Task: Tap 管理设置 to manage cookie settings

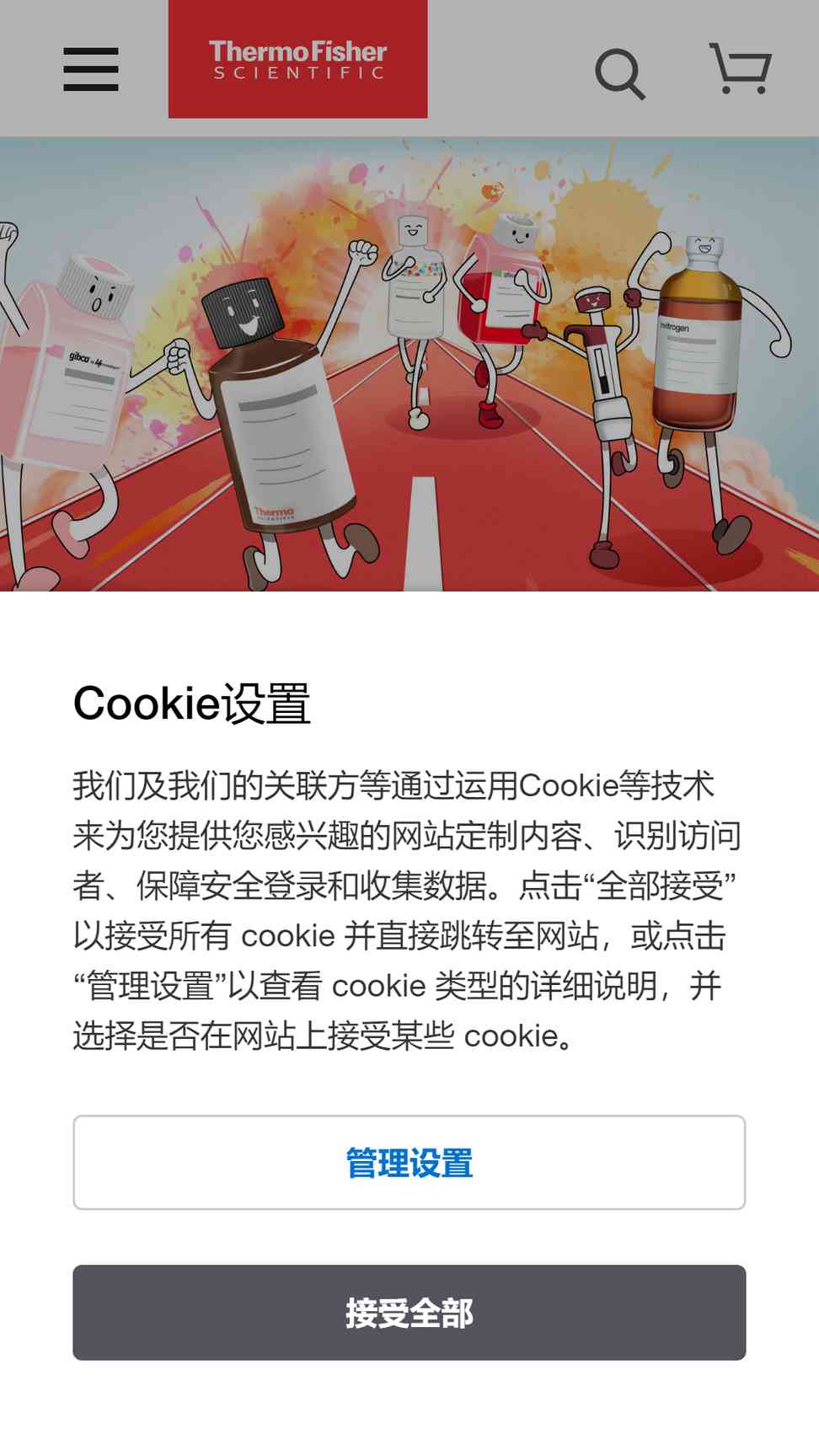Action: [x=409, y=1163]
